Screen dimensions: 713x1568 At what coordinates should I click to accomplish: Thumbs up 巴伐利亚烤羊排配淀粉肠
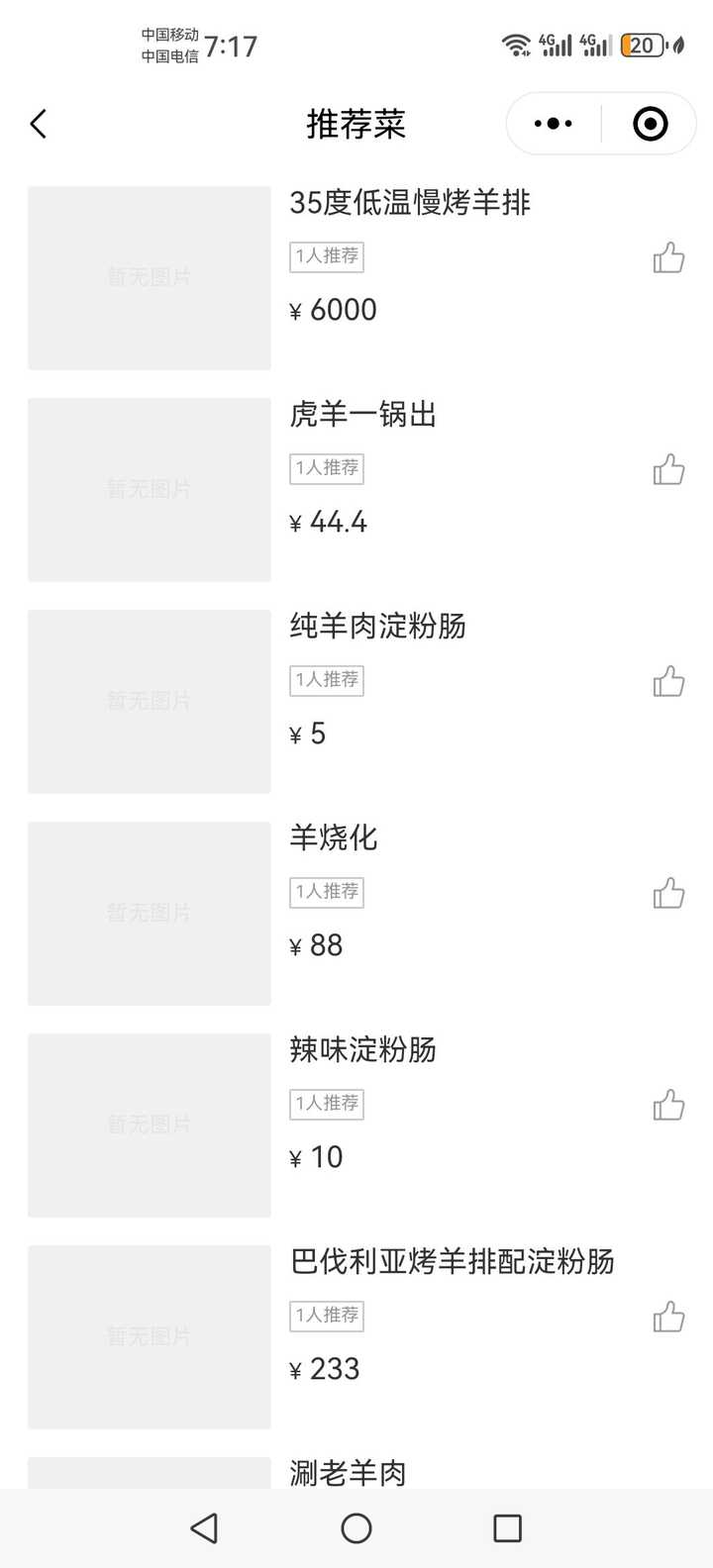point(668,1317)
